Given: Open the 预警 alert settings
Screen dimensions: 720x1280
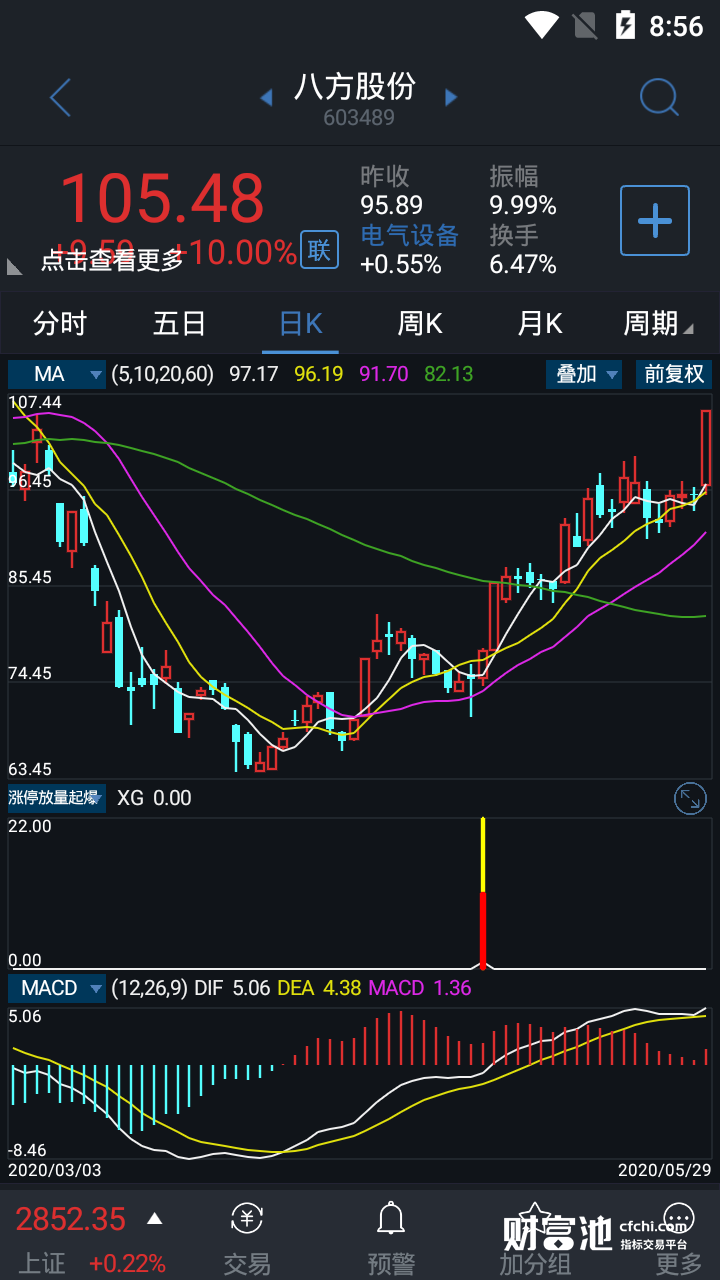Looking at the screenshot, I should (x=391, y=1239).
